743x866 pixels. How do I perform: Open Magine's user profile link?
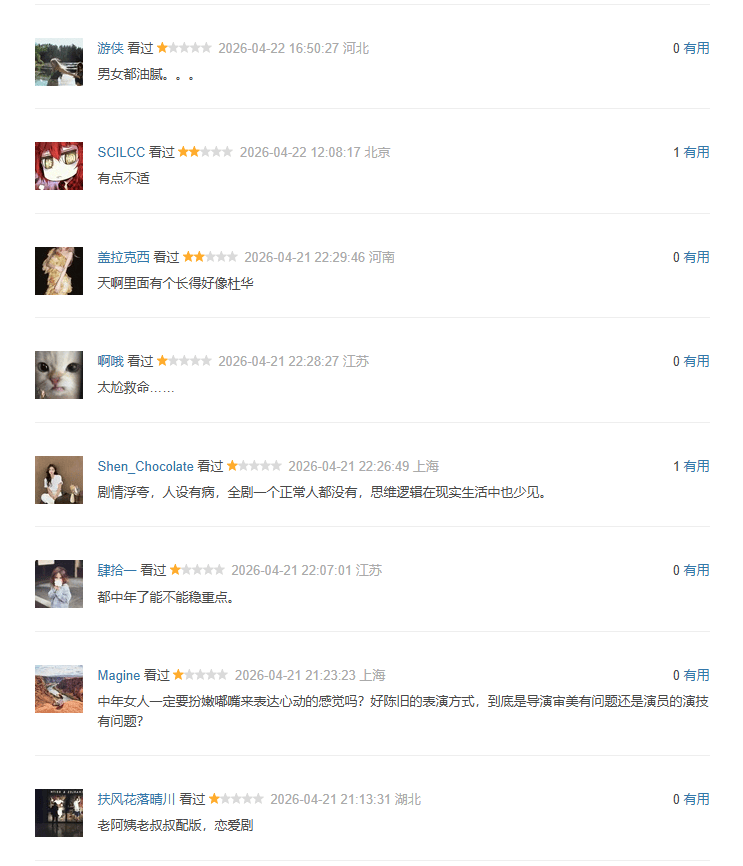tap(118, 675)
